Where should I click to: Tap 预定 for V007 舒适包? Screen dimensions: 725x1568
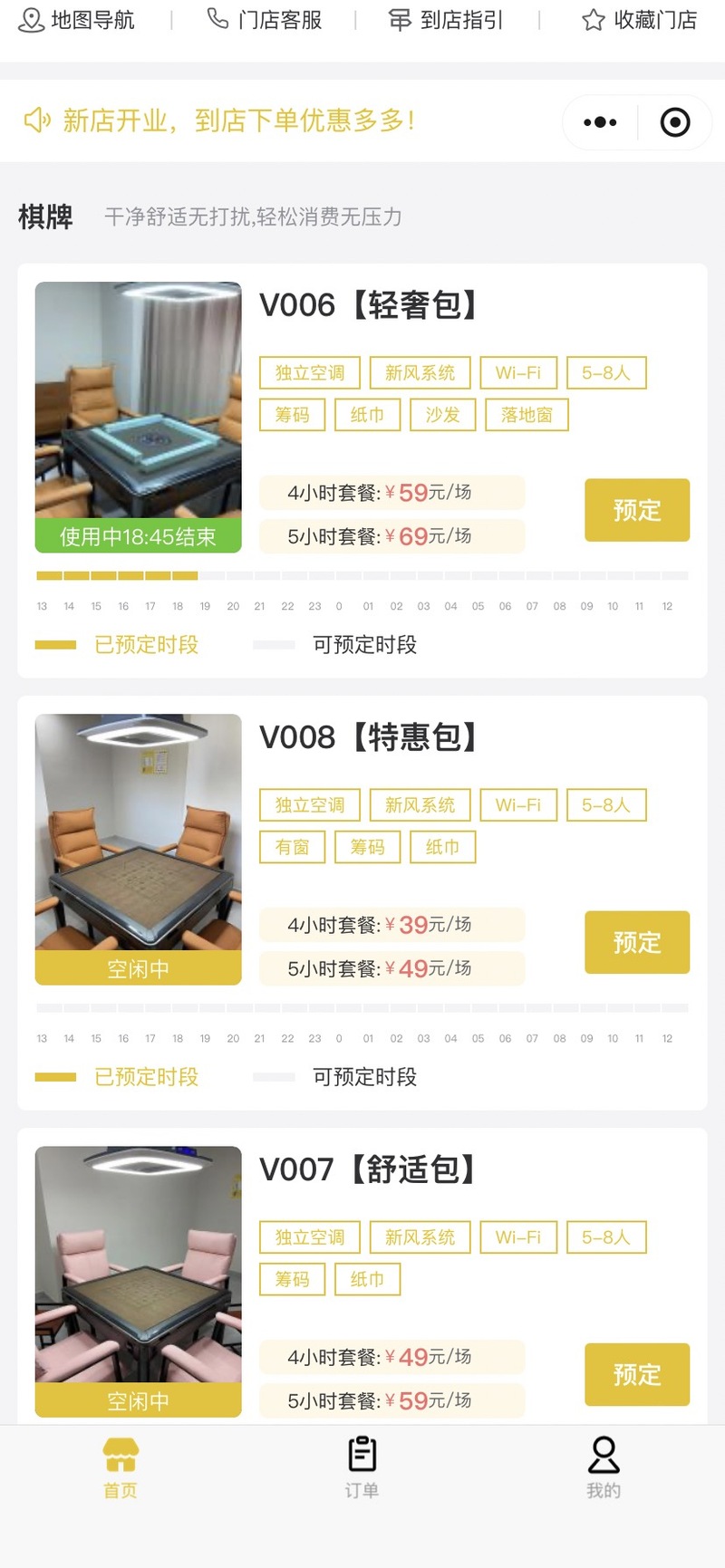click(x=637, y=1374)
